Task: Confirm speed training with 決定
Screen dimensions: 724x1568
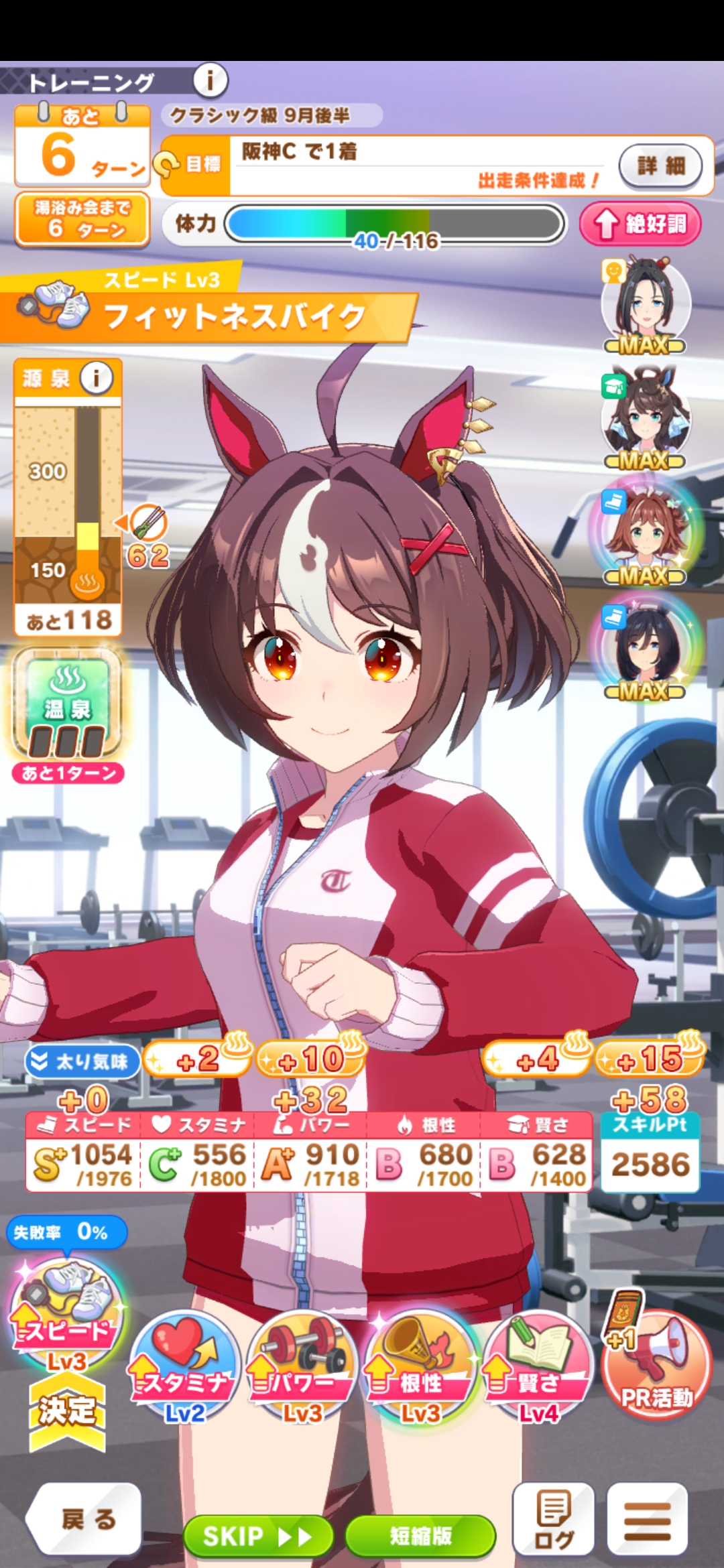Action: [x=67, y=1411]
